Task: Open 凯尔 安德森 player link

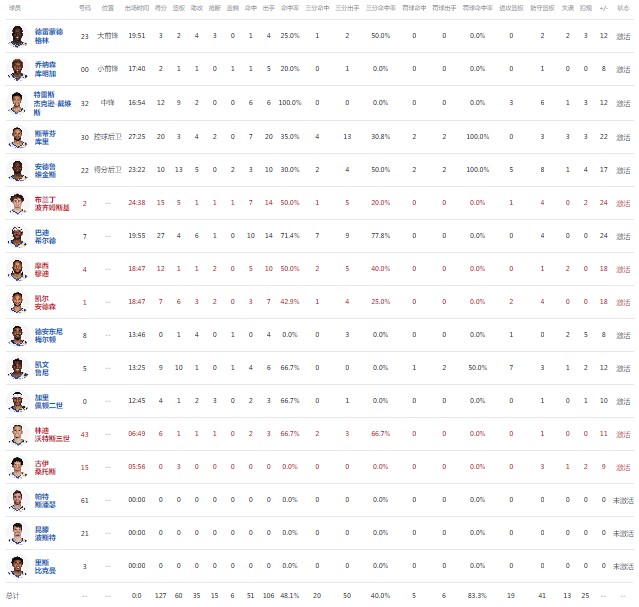Action: [44, 302]
